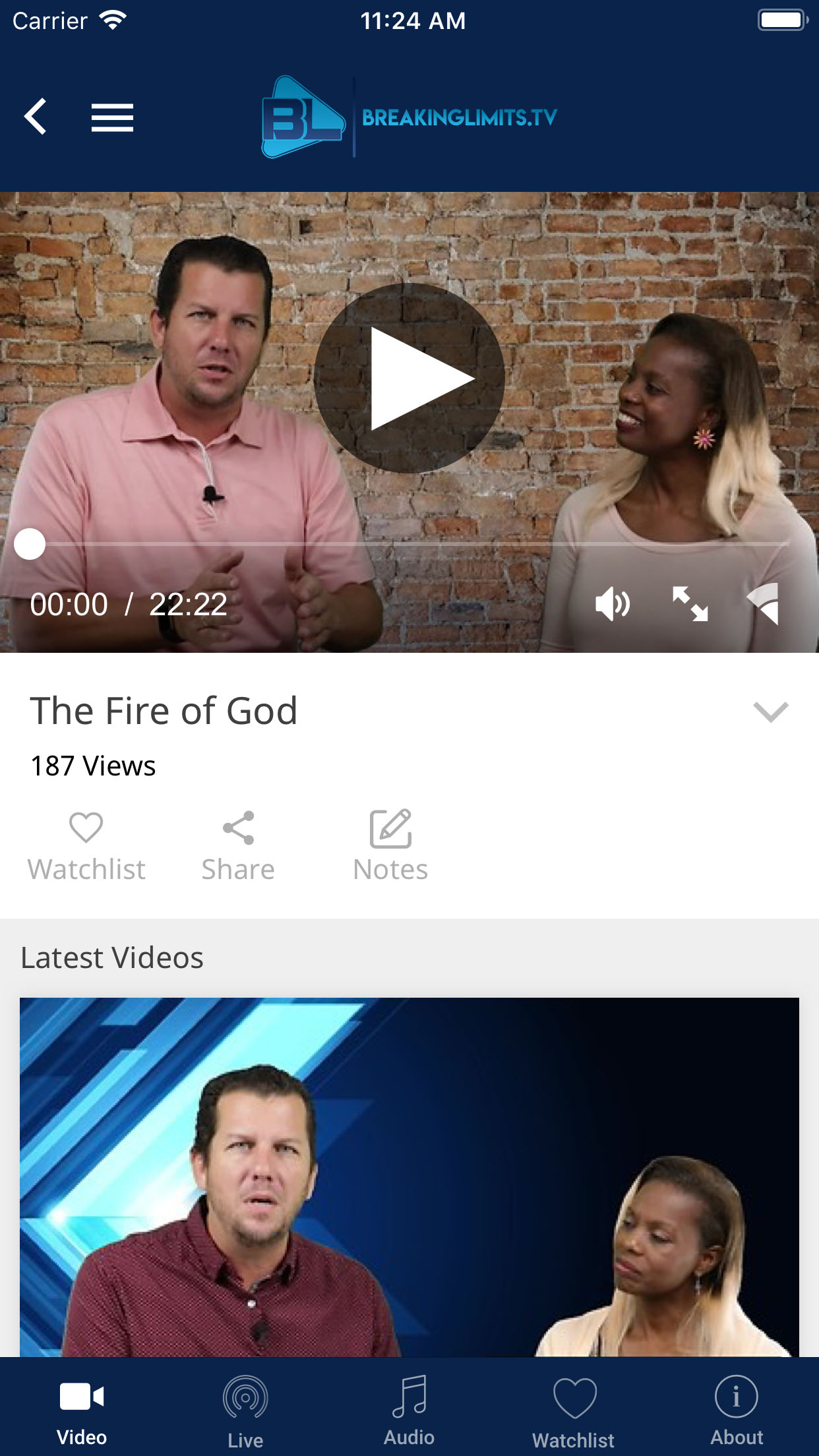Image resolution: width=819 pixels, height=1456 pixels.
Task: Open the Watchlist tab in bottom bar
Action: pyautogui.click(x=574, y=1412)
